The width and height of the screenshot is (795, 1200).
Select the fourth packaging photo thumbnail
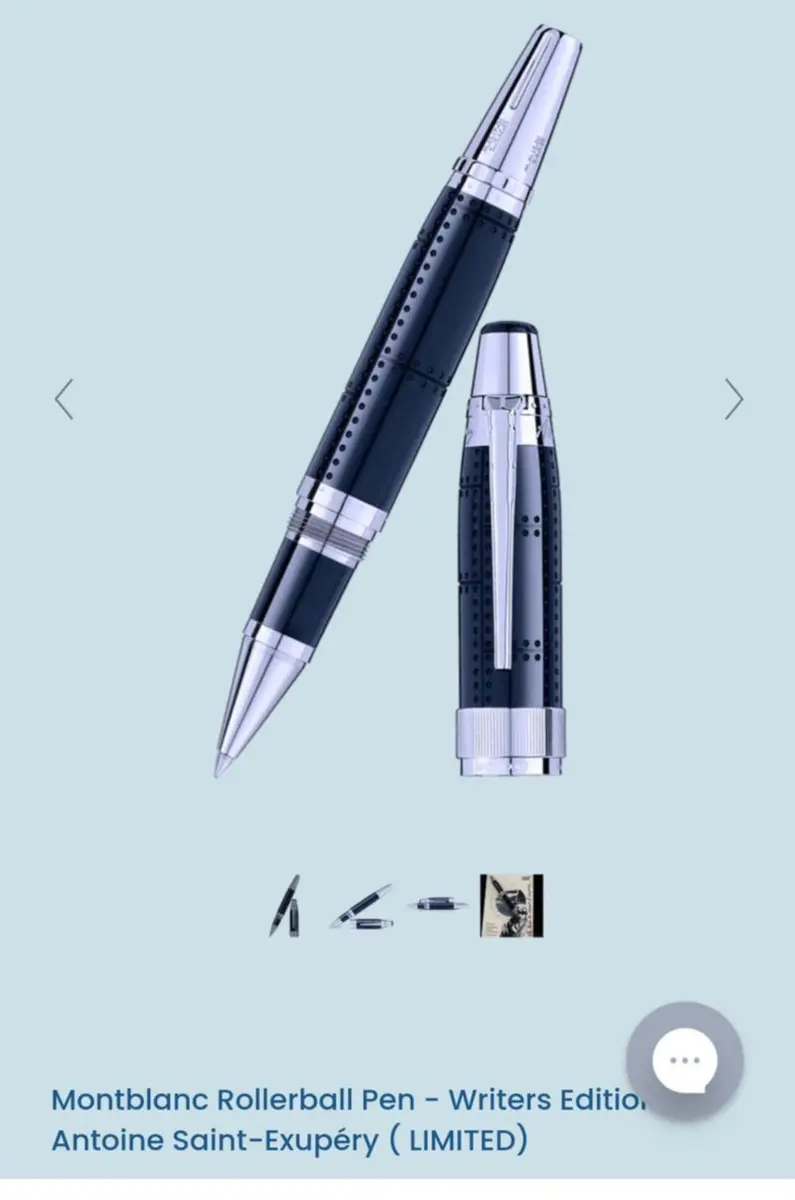tap(511, 905)
